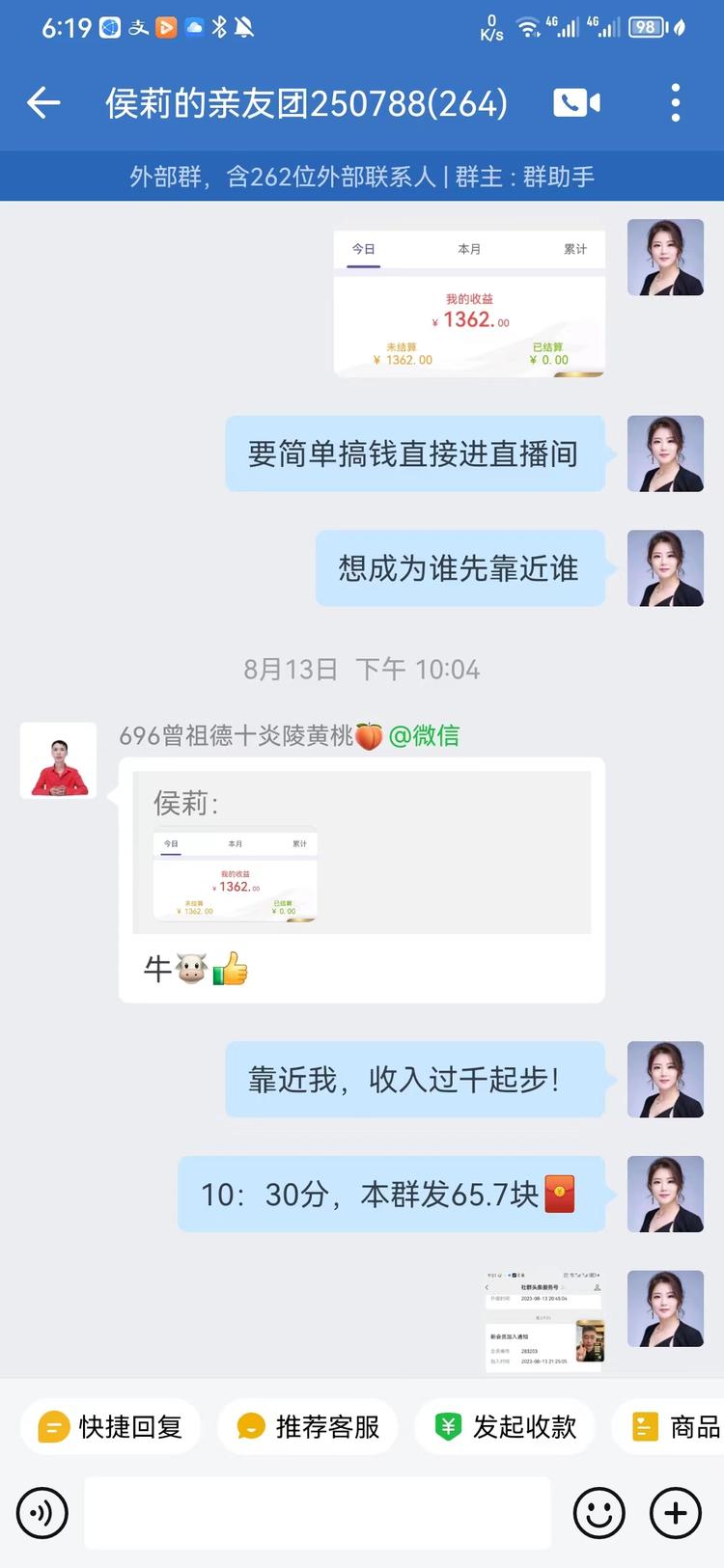Go back from the group chat
Image resolution: width=724 pixels, height=1568 pixels.
43,102
